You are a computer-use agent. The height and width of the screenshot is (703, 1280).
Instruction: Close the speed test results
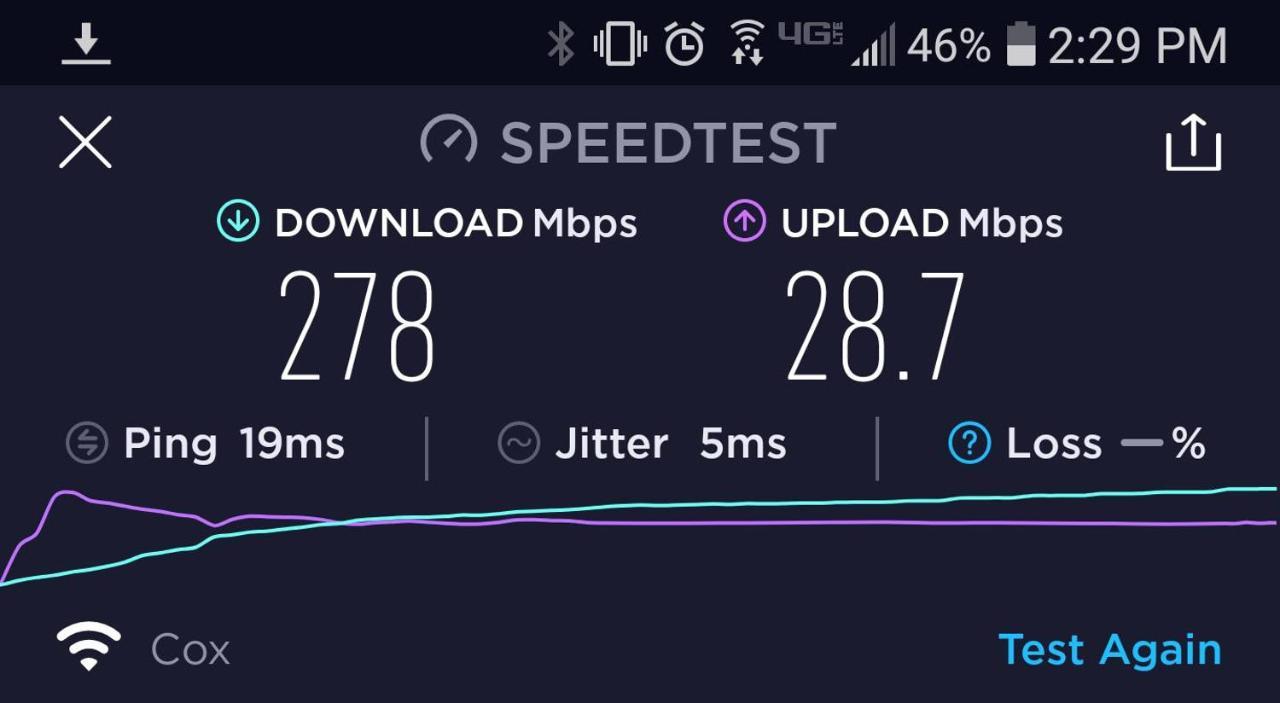tap(85, 143)
